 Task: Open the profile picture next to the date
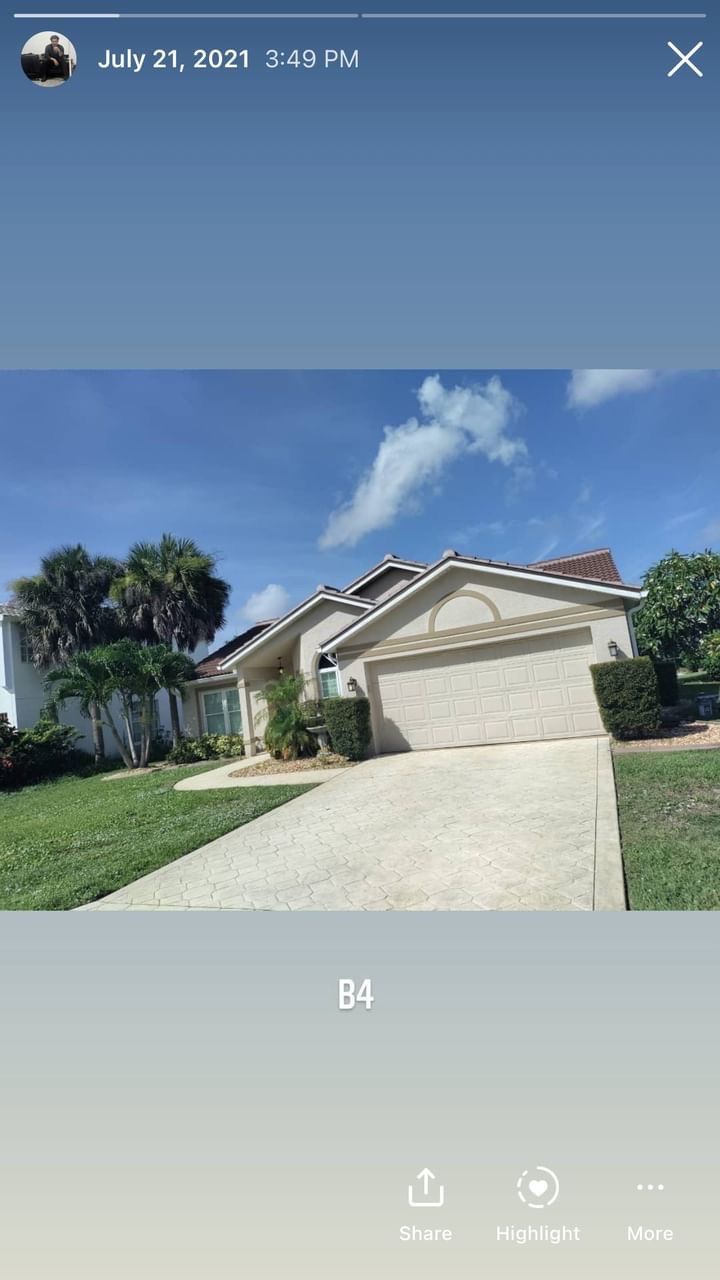pyautogui.click(x=48, y=59)
